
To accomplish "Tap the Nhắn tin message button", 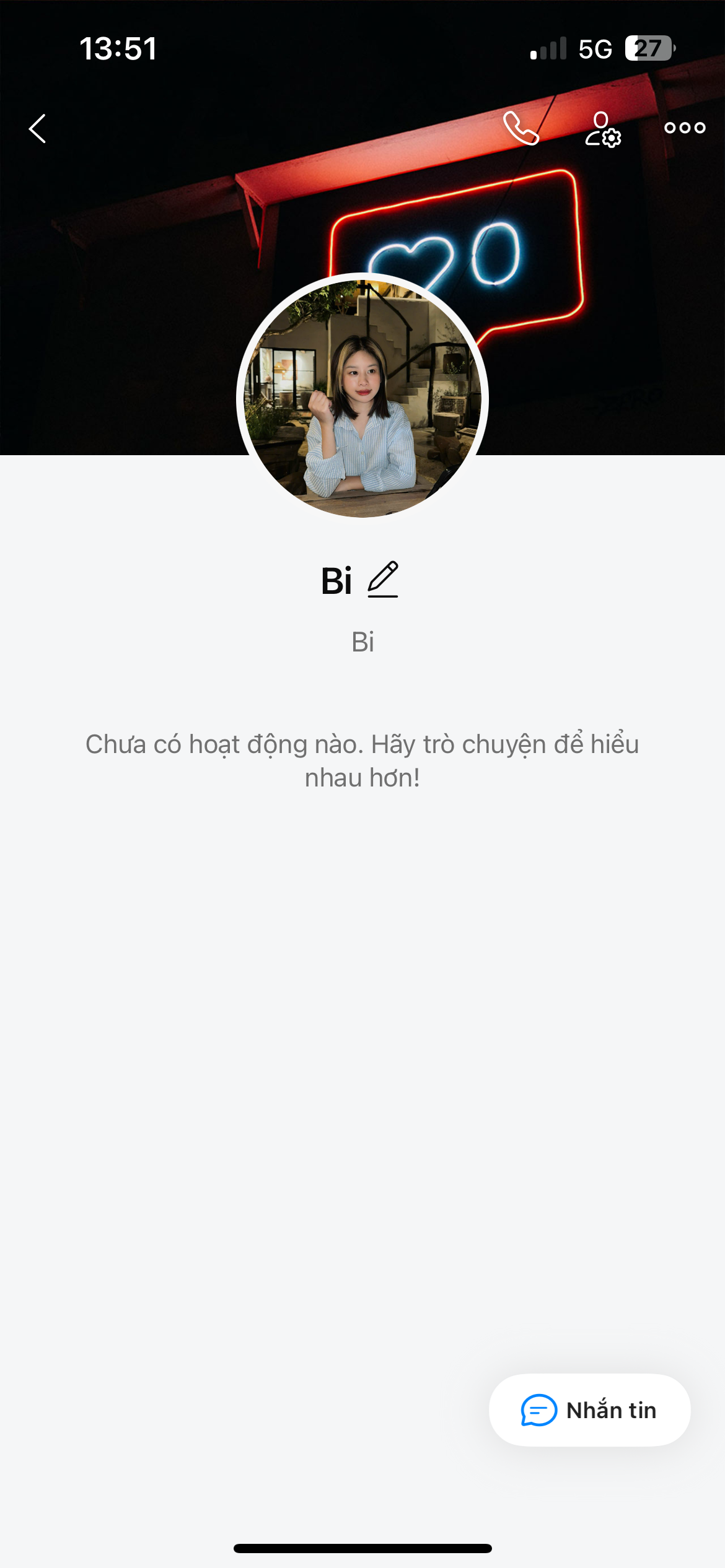I will (x=589, y=1410).
